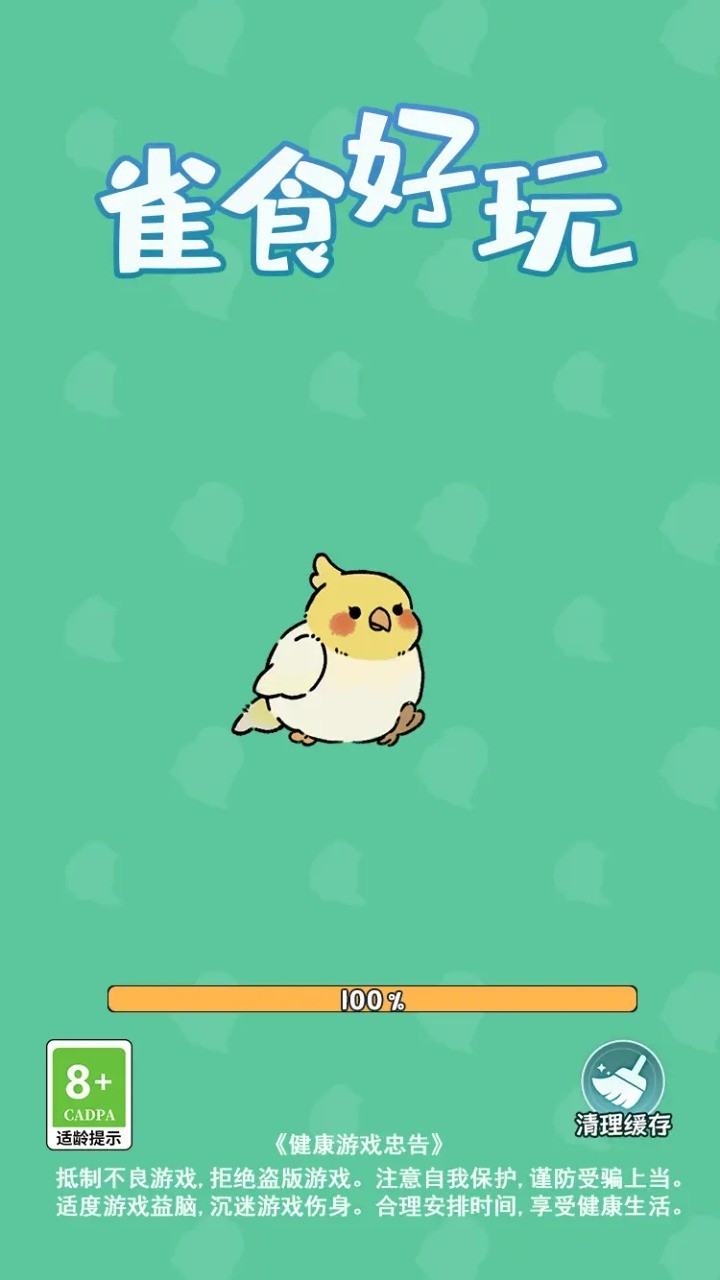
Task: Open the CADPA 8+ 适龄提示 age rating
Action: coord(89,1094)
